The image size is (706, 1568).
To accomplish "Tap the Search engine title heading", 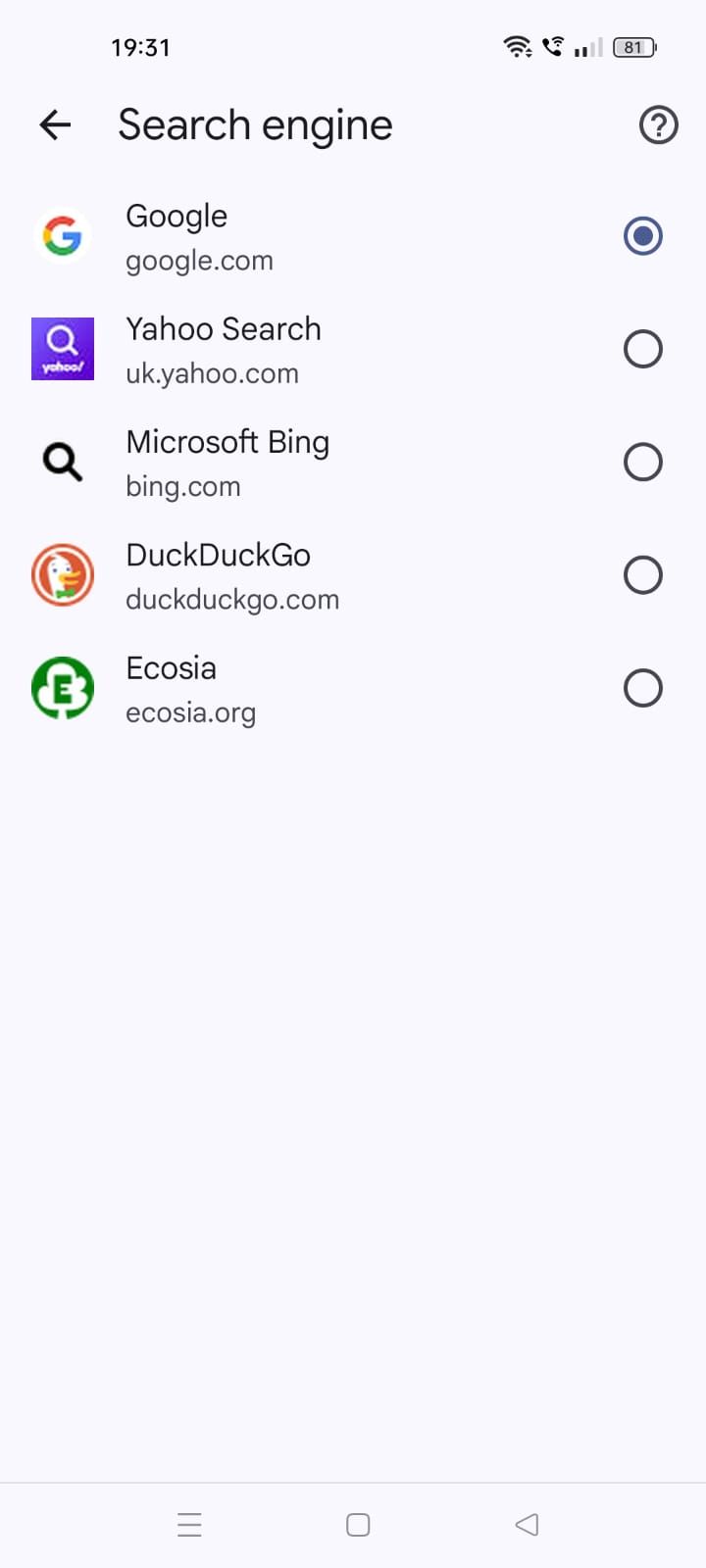I will click(255, 124).
